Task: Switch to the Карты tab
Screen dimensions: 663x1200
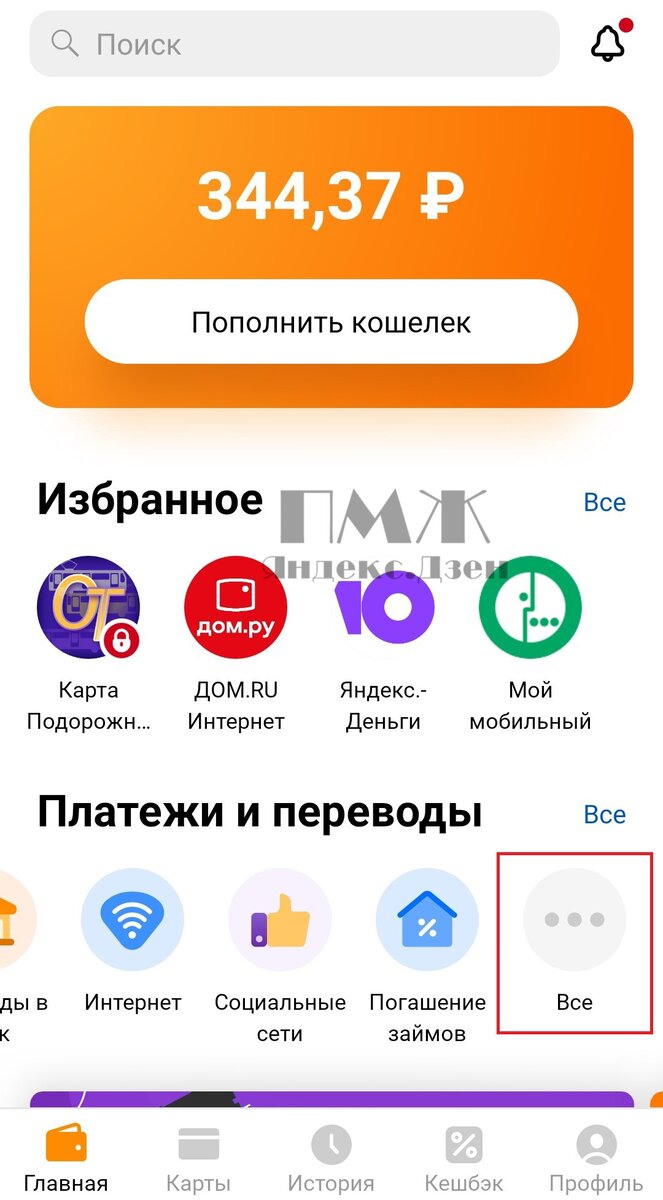Action: pyautogui.click(x=198, y=1158)
